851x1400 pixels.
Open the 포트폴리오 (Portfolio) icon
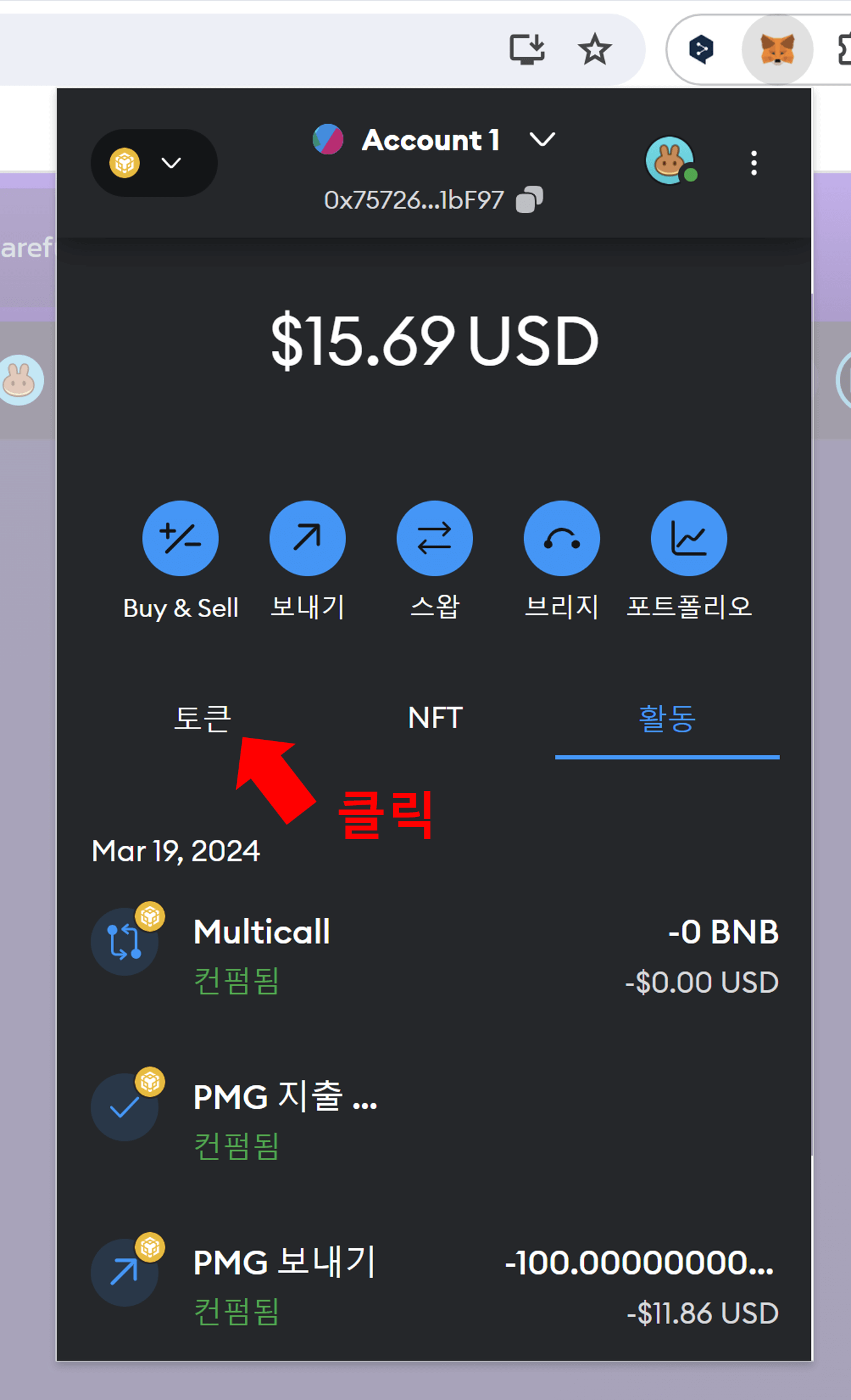(x=689, y=537)
